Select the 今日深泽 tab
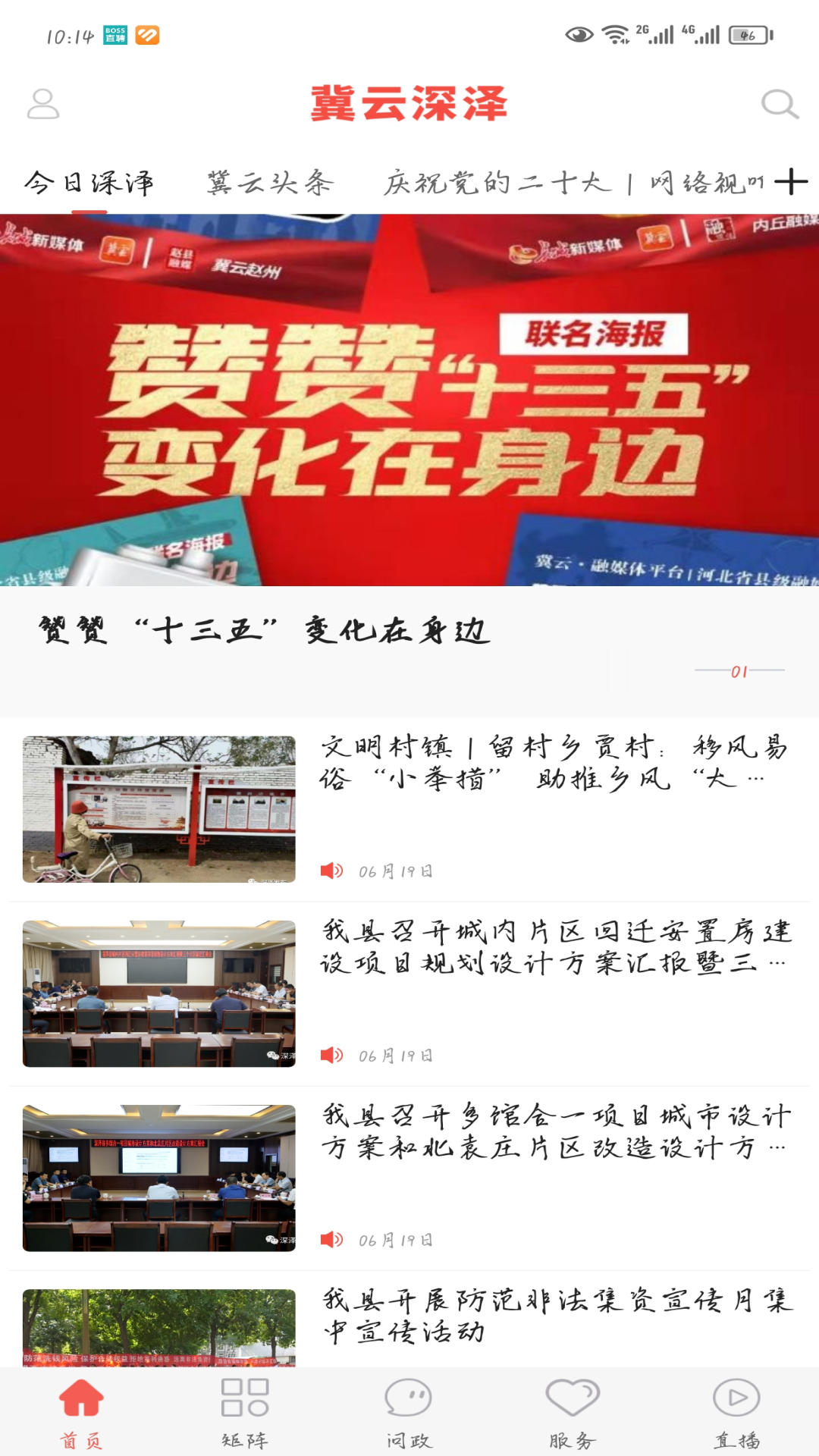This screenshot has height=1456, width=819. click(x=89, y=180)
